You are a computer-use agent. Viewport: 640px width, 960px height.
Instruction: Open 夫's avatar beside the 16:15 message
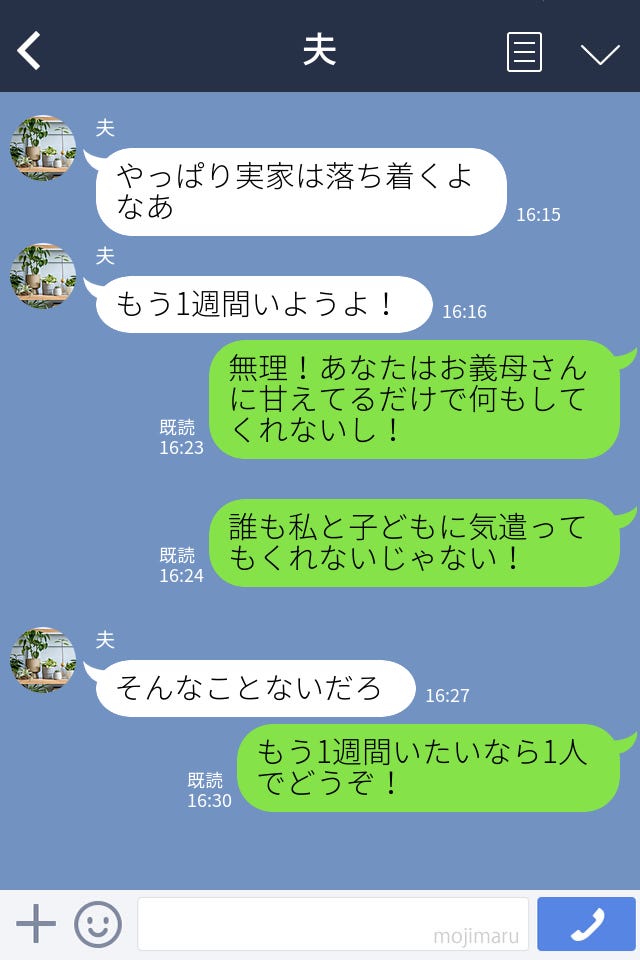click(43, 148)
